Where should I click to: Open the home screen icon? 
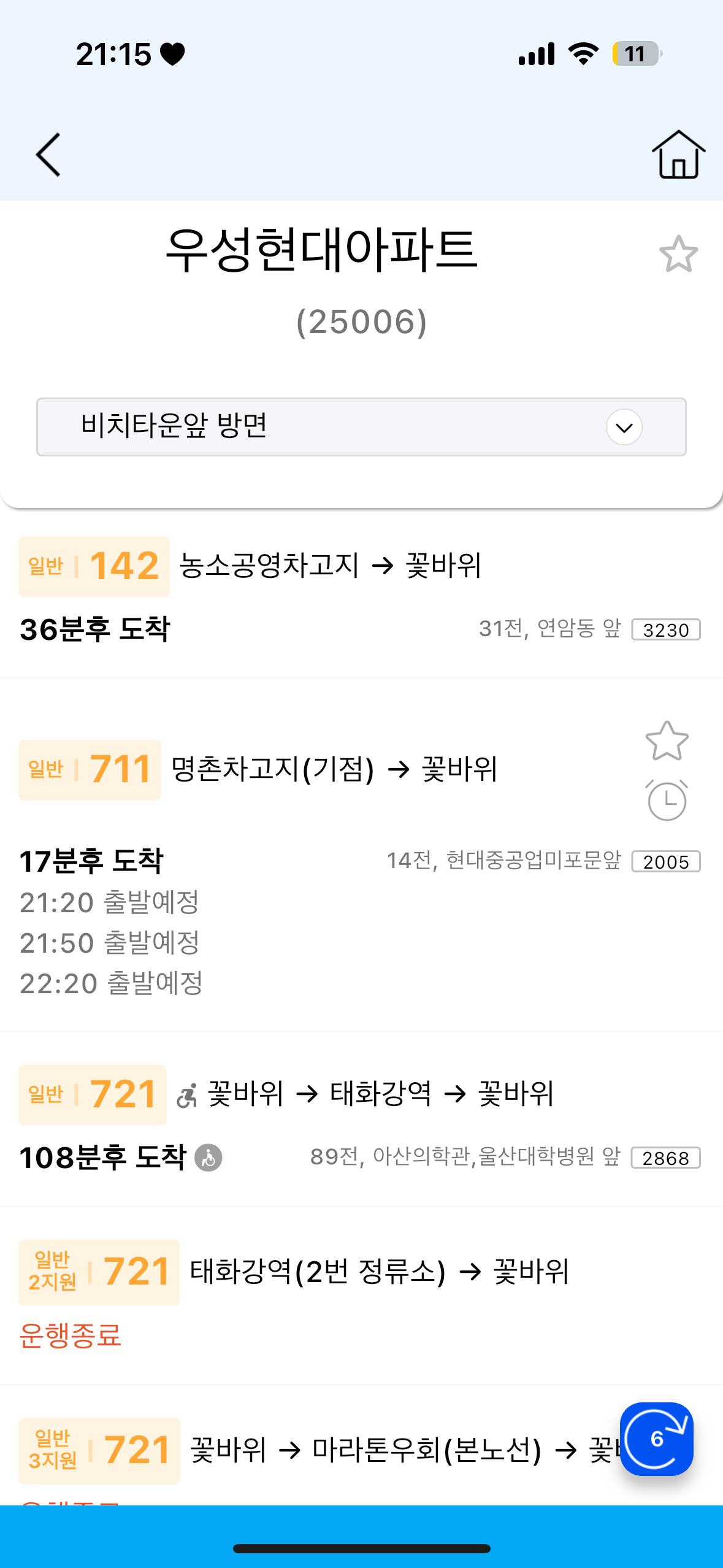(x=678, y=155)
